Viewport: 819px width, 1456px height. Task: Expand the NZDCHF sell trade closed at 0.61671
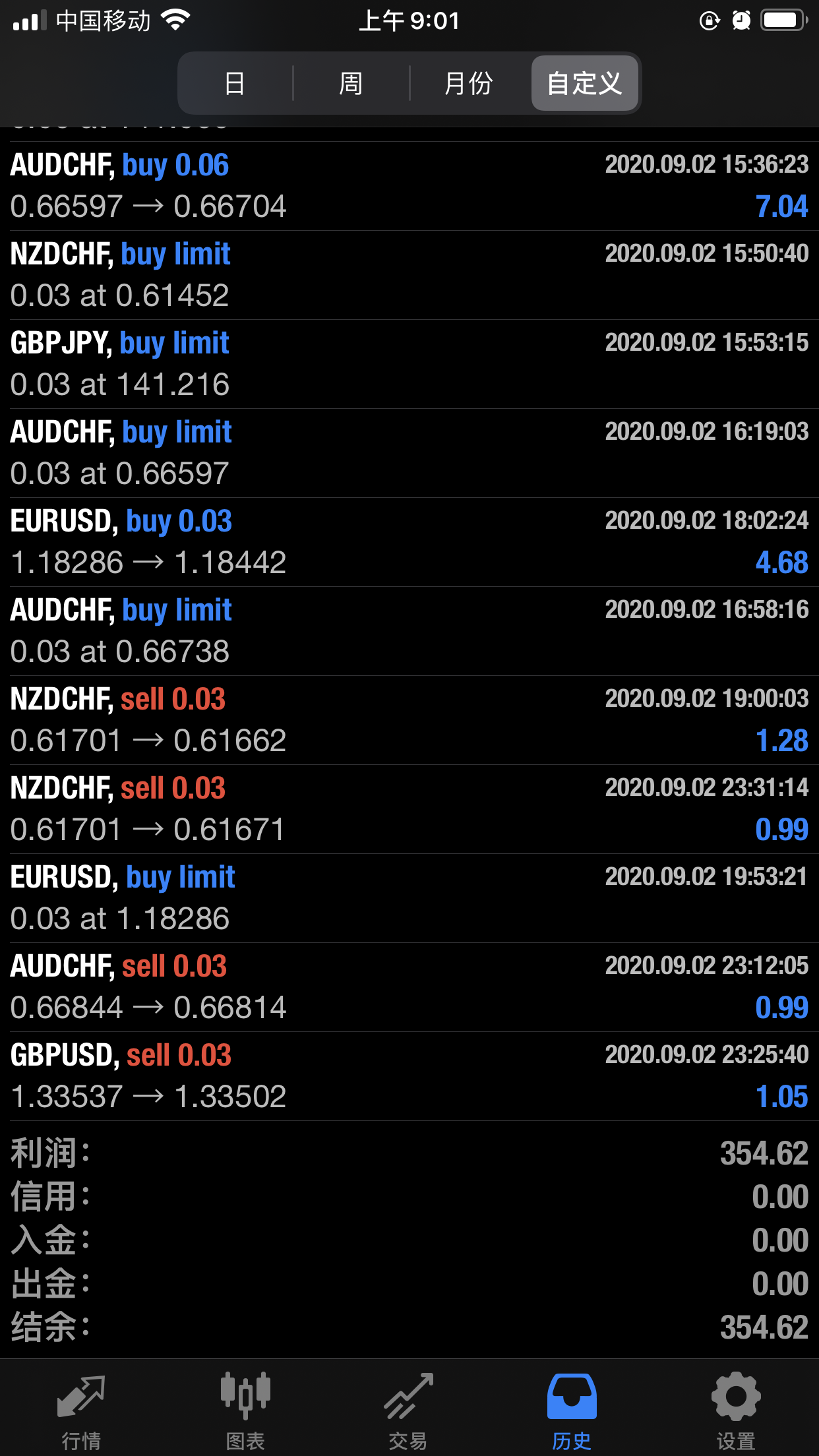click(409, 809)
